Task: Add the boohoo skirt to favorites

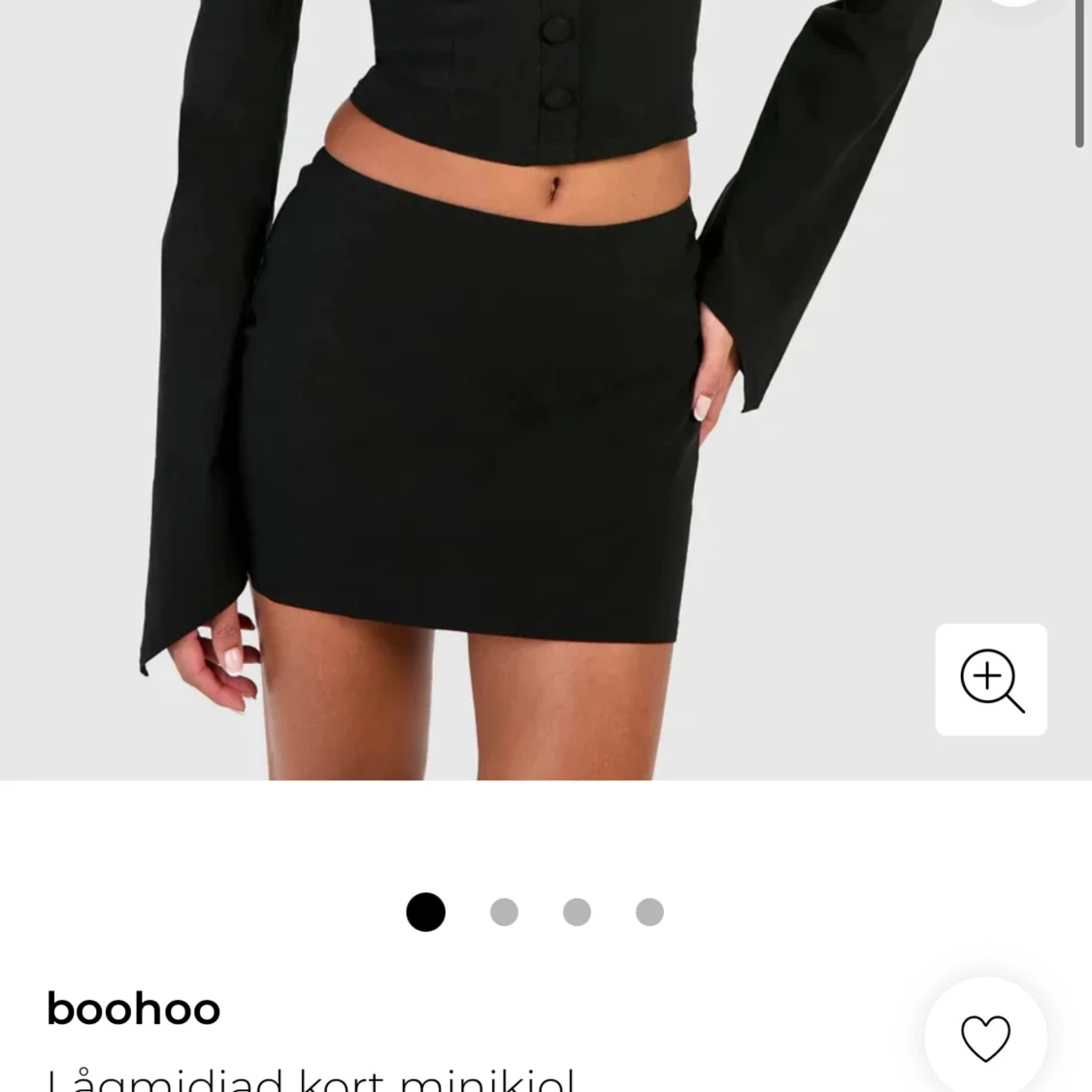Action: coord(985,1038)
